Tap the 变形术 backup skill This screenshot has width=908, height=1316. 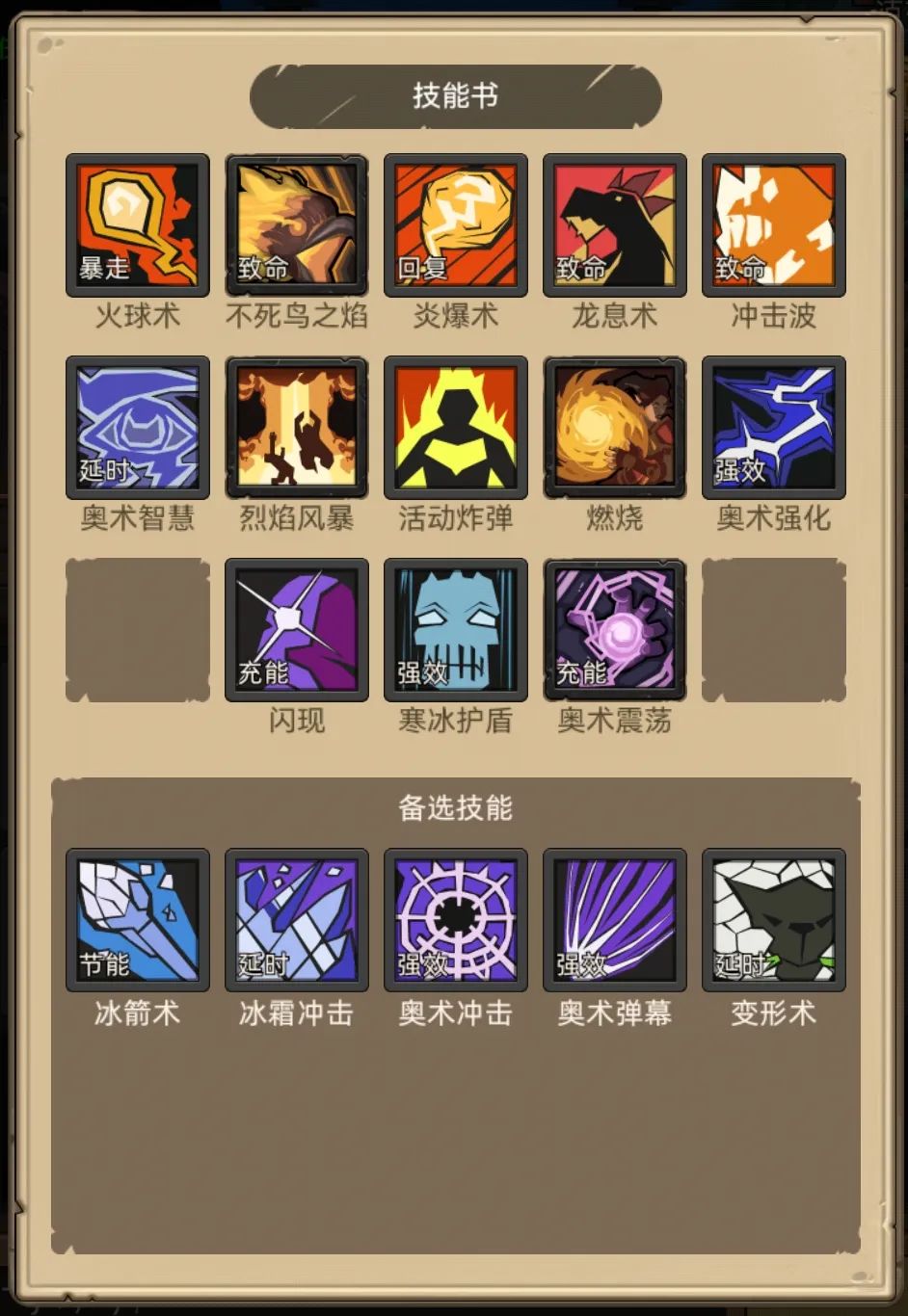coord(773,920)
